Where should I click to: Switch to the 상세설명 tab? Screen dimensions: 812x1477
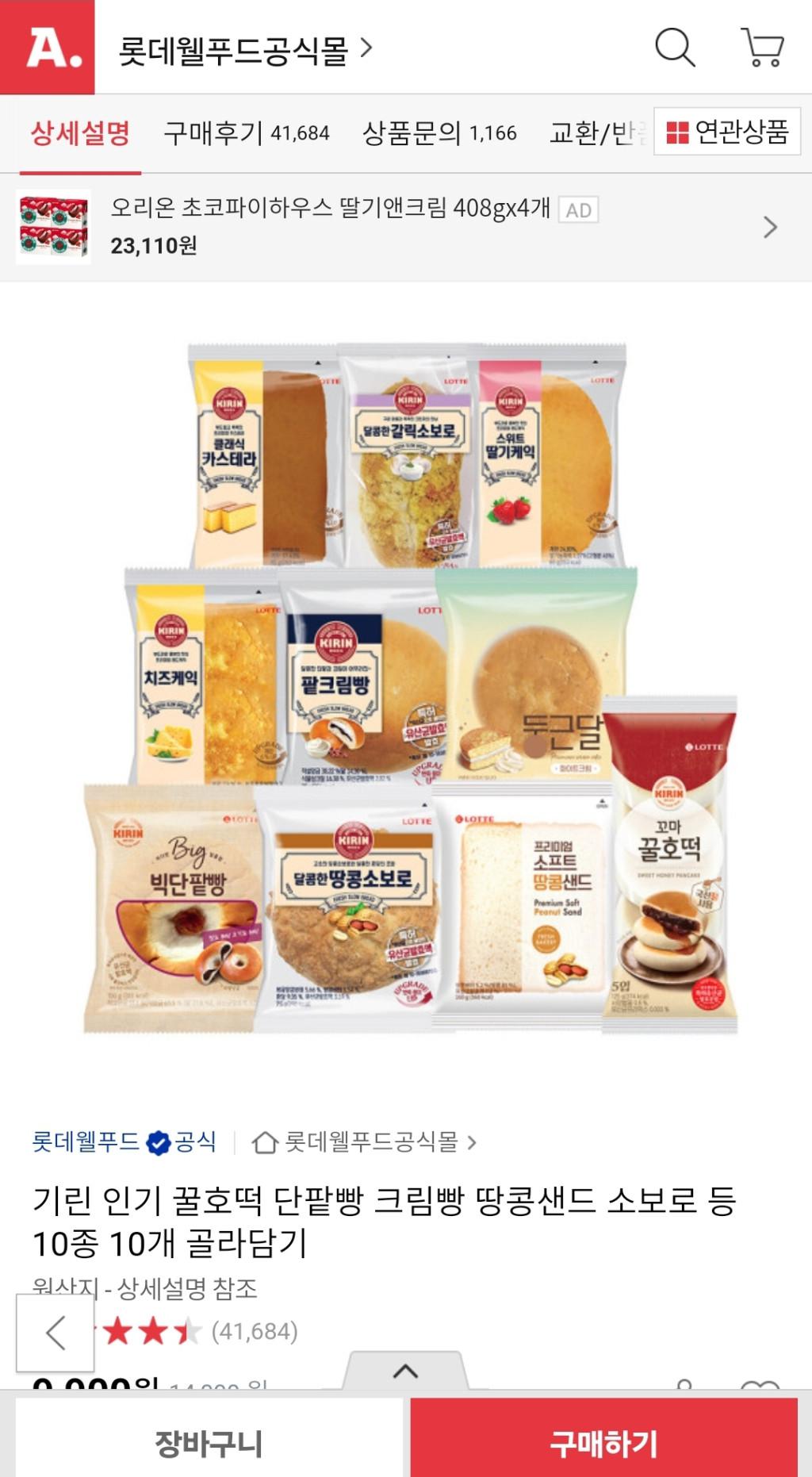(80, 133)
